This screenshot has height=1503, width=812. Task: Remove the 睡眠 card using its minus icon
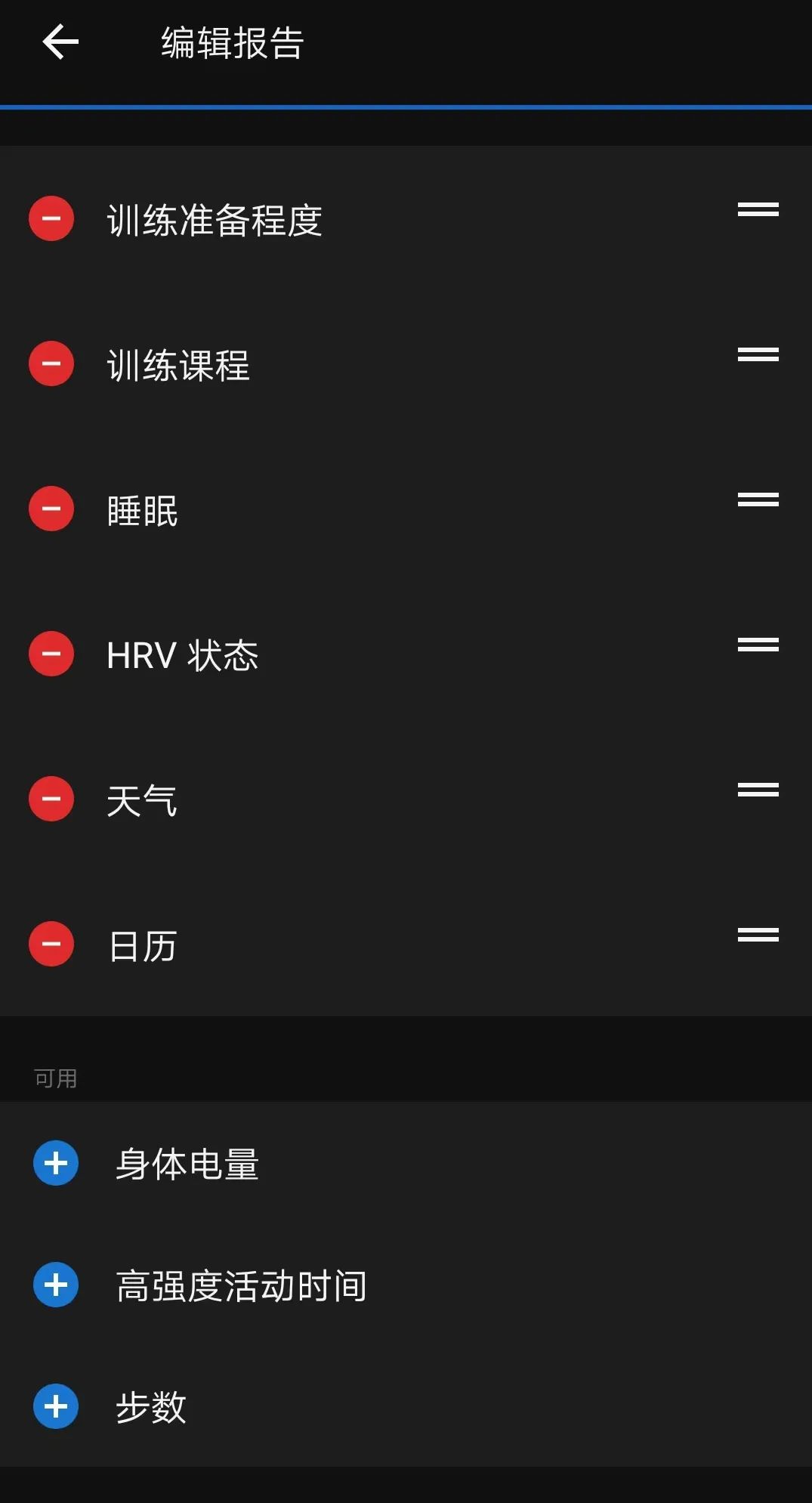coord(51,509)
